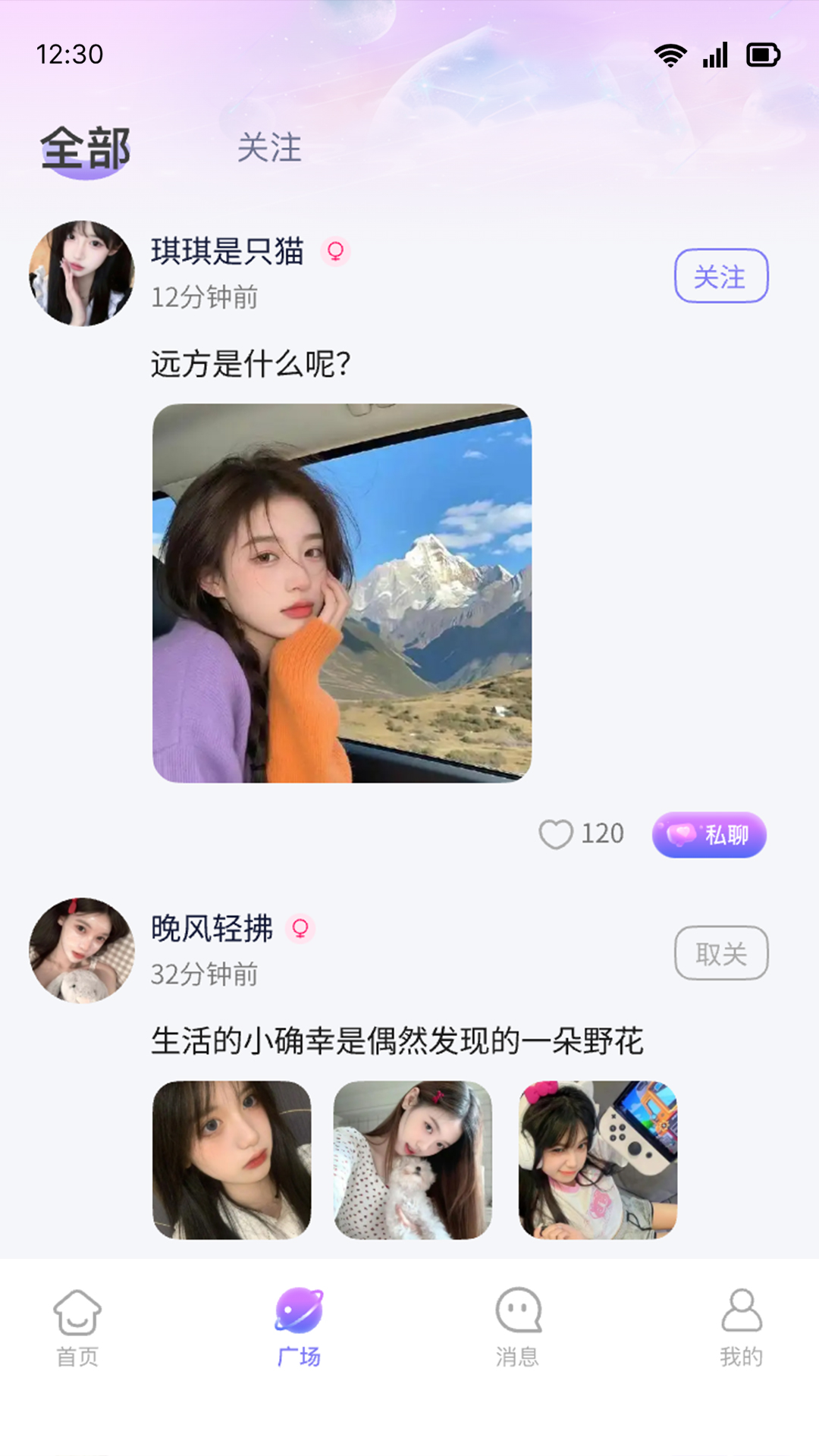Go to the 首页 tab
The height and width of the screenshot is (1456, 819).
pyautogui.click(x=77, y=1328)
